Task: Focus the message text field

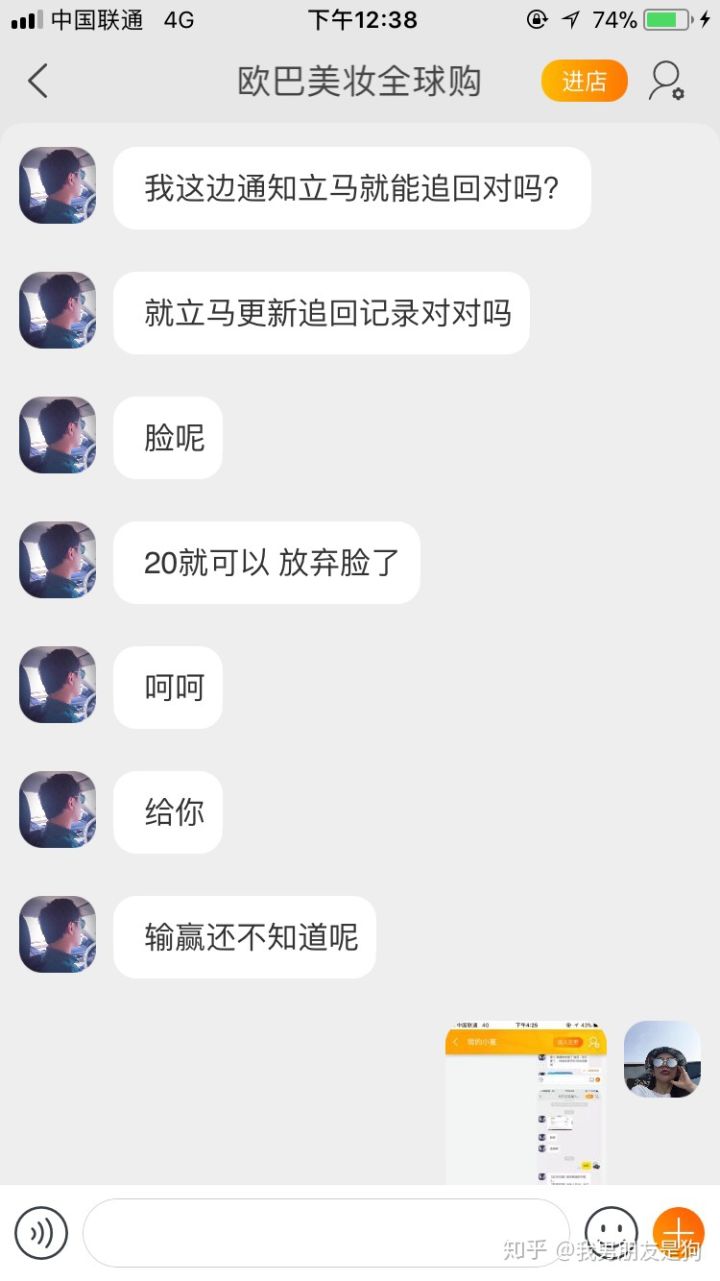Action: point(325,1233)
